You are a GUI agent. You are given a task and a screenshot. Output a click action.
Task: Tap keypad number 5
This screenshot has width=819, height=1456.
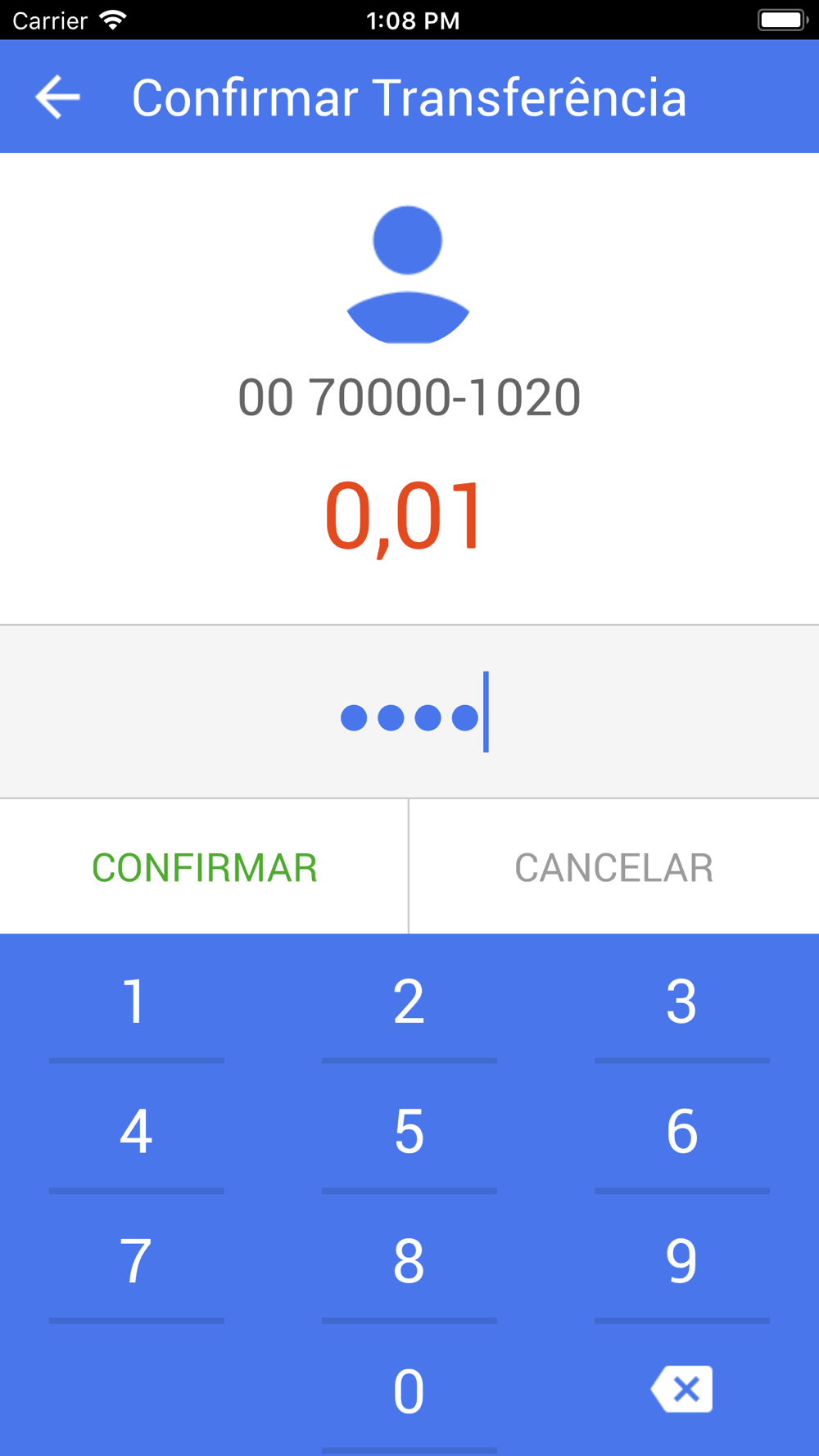click(x=409, y=1132)
